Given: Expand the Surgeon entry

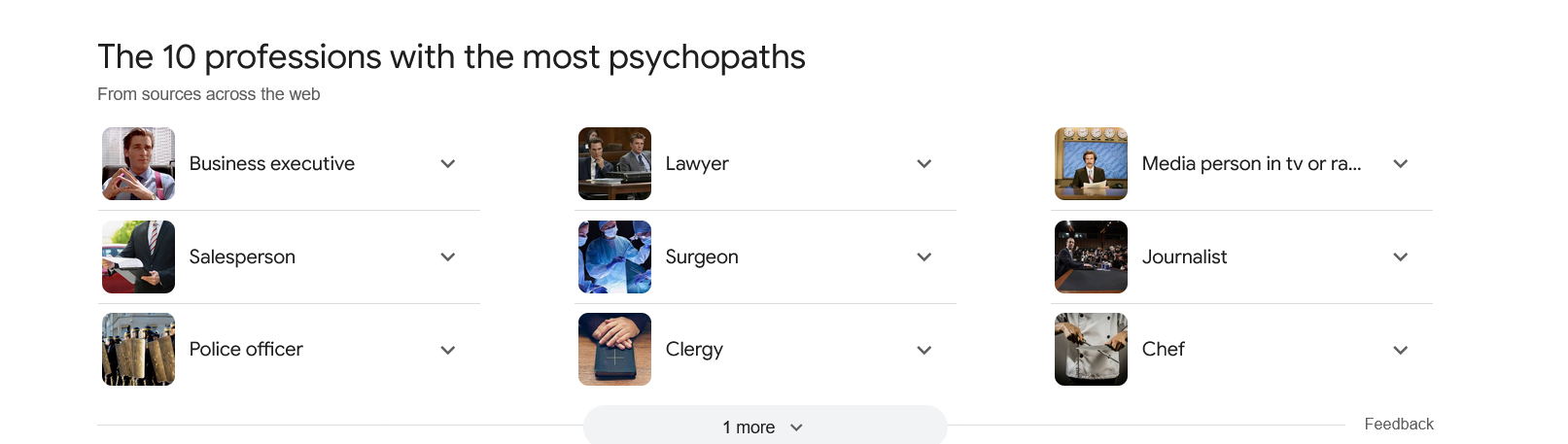Looking at the screenshot, I should pyautogui.click(x=923, y=257).
